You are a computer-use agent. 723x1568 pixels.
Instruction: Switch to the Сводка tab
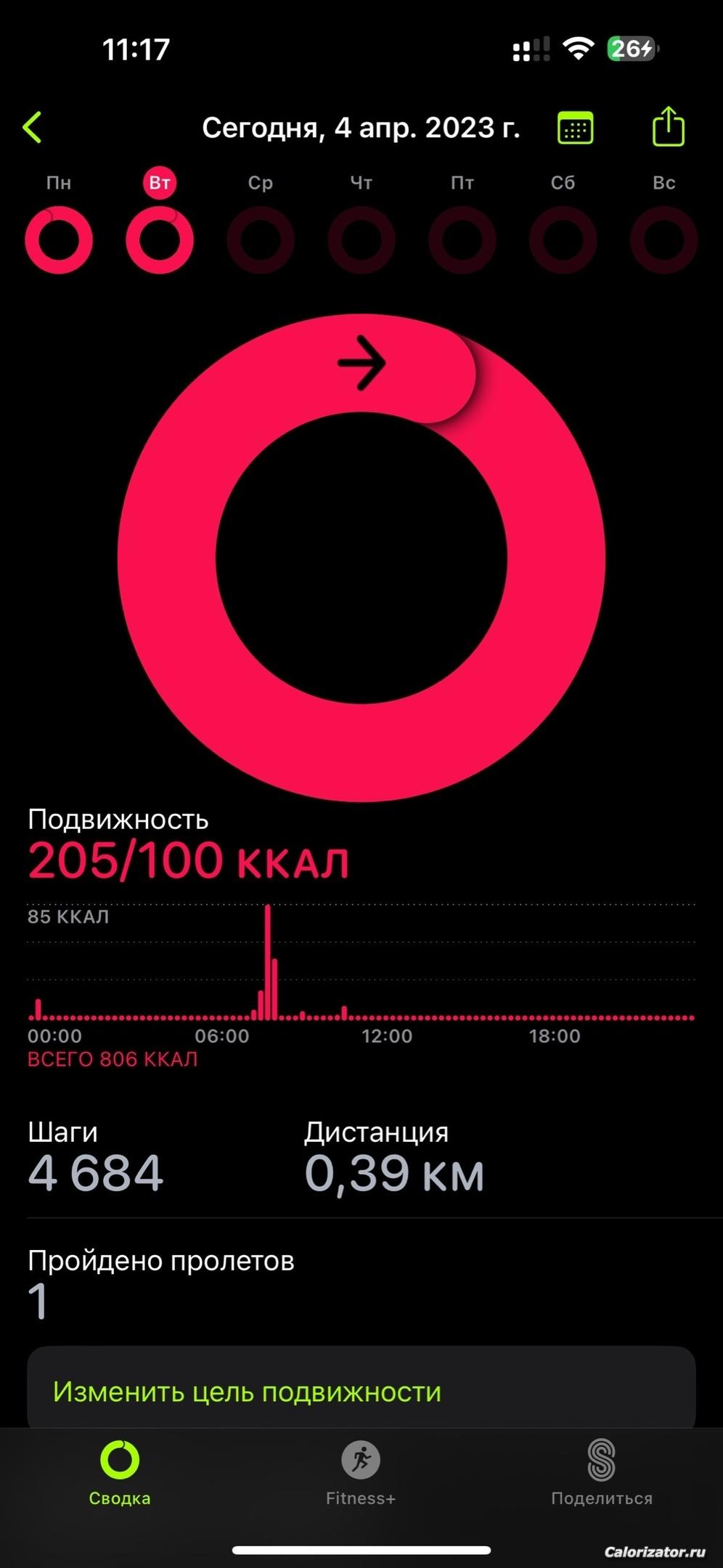coord(120,1474)
